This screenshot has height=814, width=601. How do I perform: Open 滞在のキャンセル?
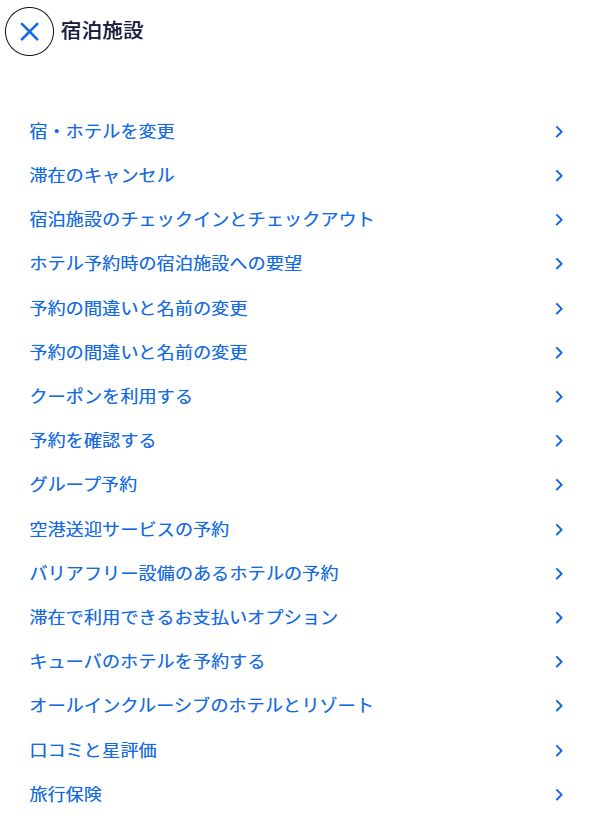pyautogui.click(x=102, y=176)
